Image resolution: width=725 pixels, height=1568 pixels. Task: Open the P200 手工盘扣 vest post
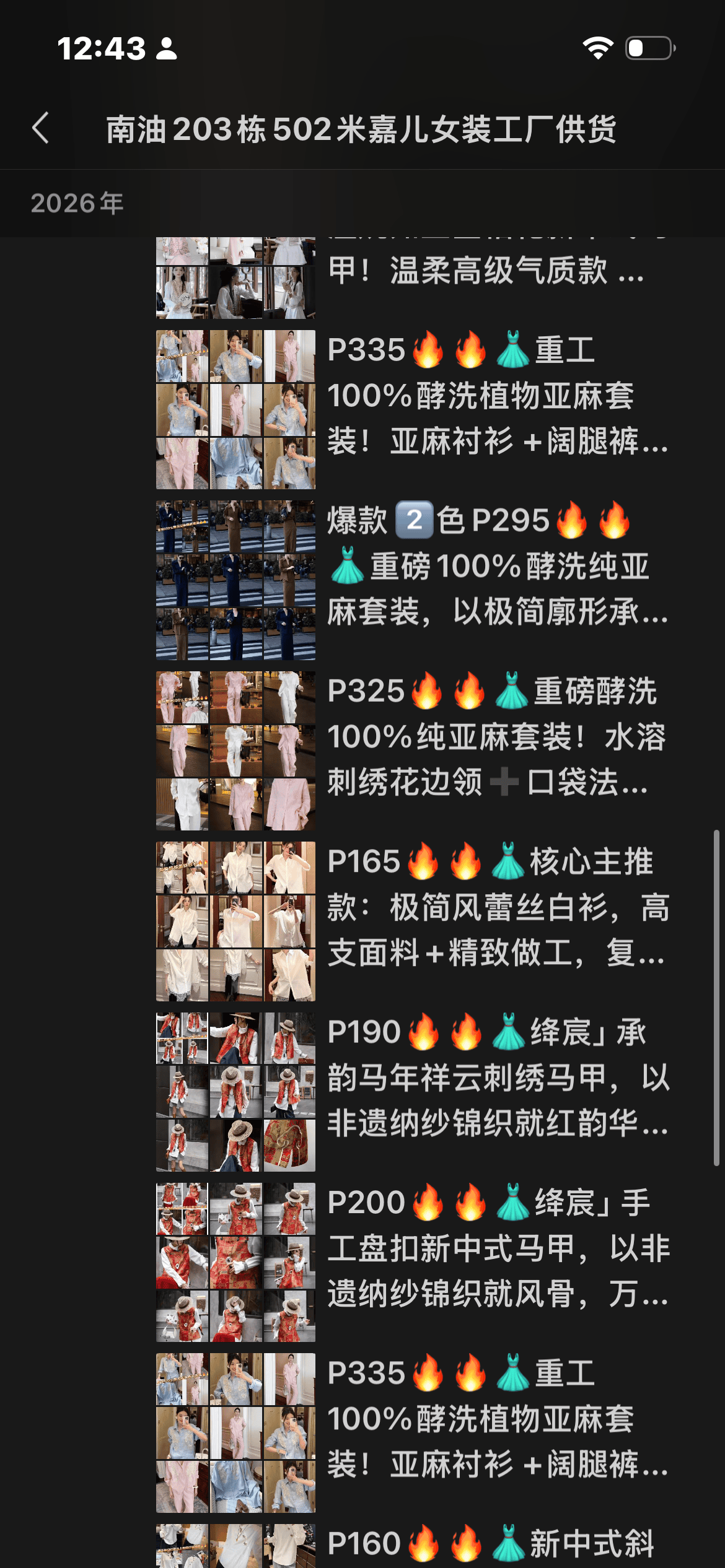tap(496, 1248)
